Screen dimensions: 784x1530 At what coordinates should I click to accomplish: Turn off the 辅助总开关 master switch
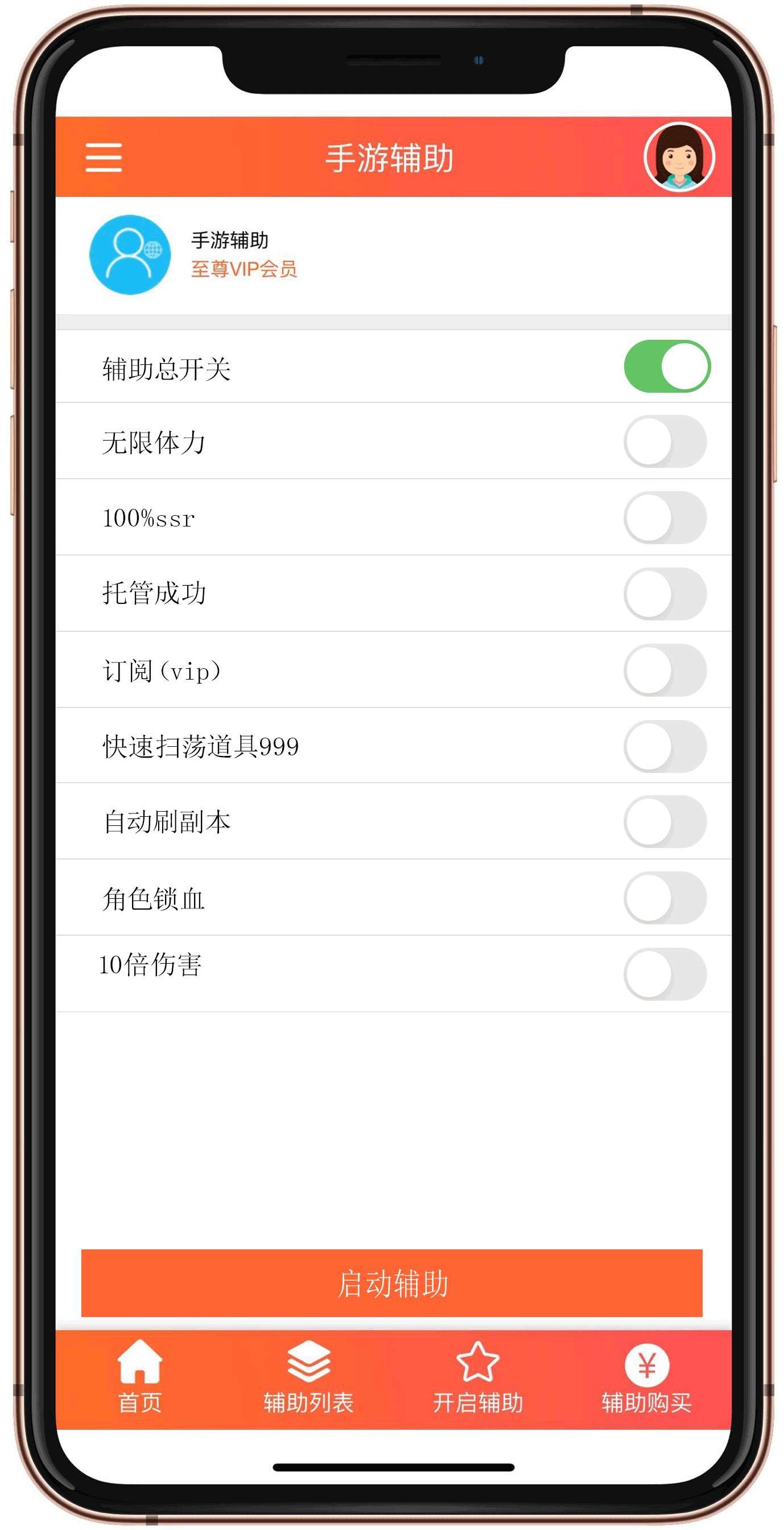[666, 367]
